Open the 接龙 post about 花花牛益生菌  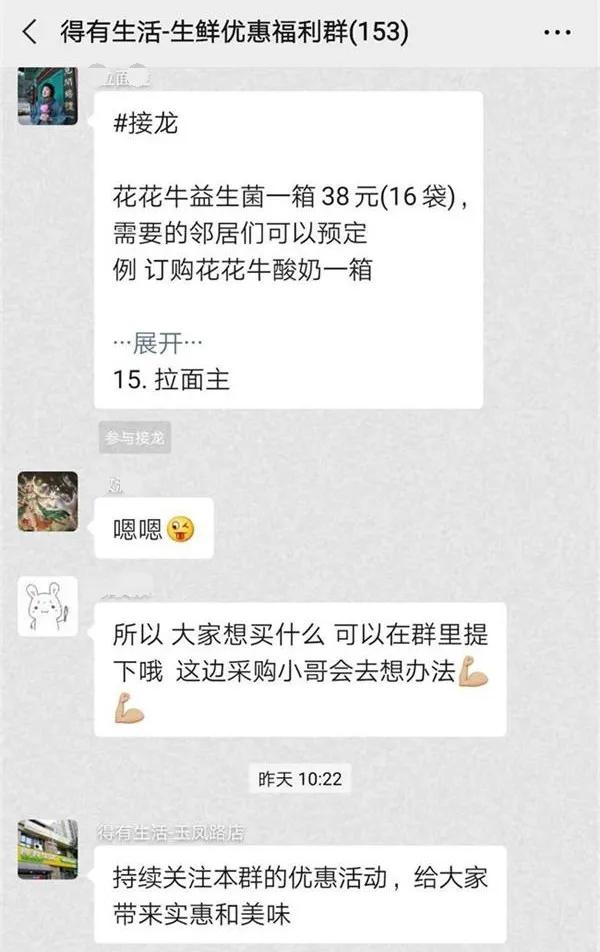(x=288, y=220)
